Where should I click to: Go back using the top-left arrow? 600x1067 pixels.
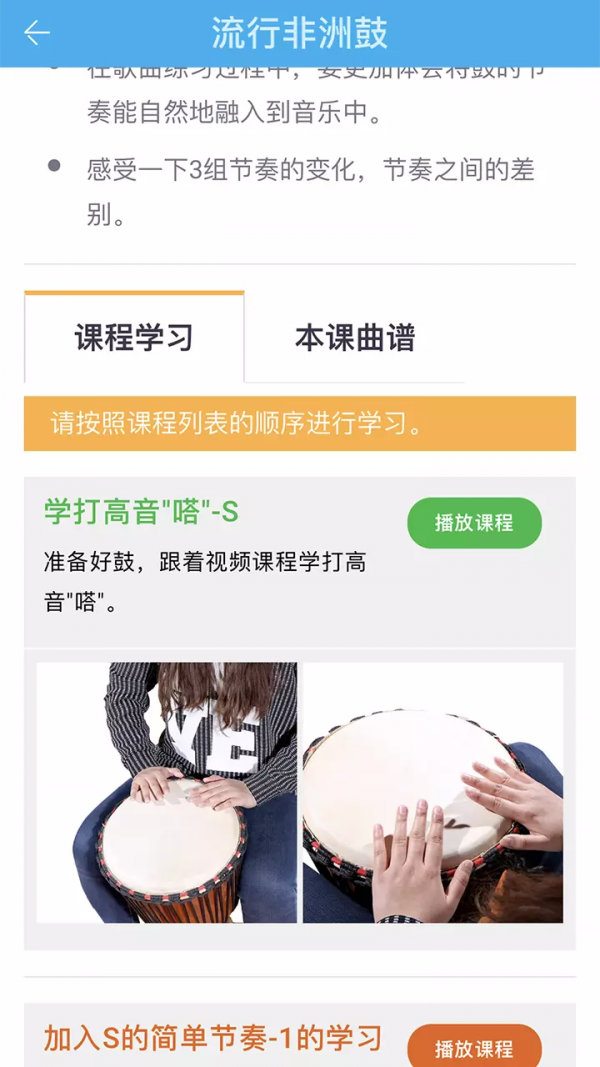[x=37, y=33]
